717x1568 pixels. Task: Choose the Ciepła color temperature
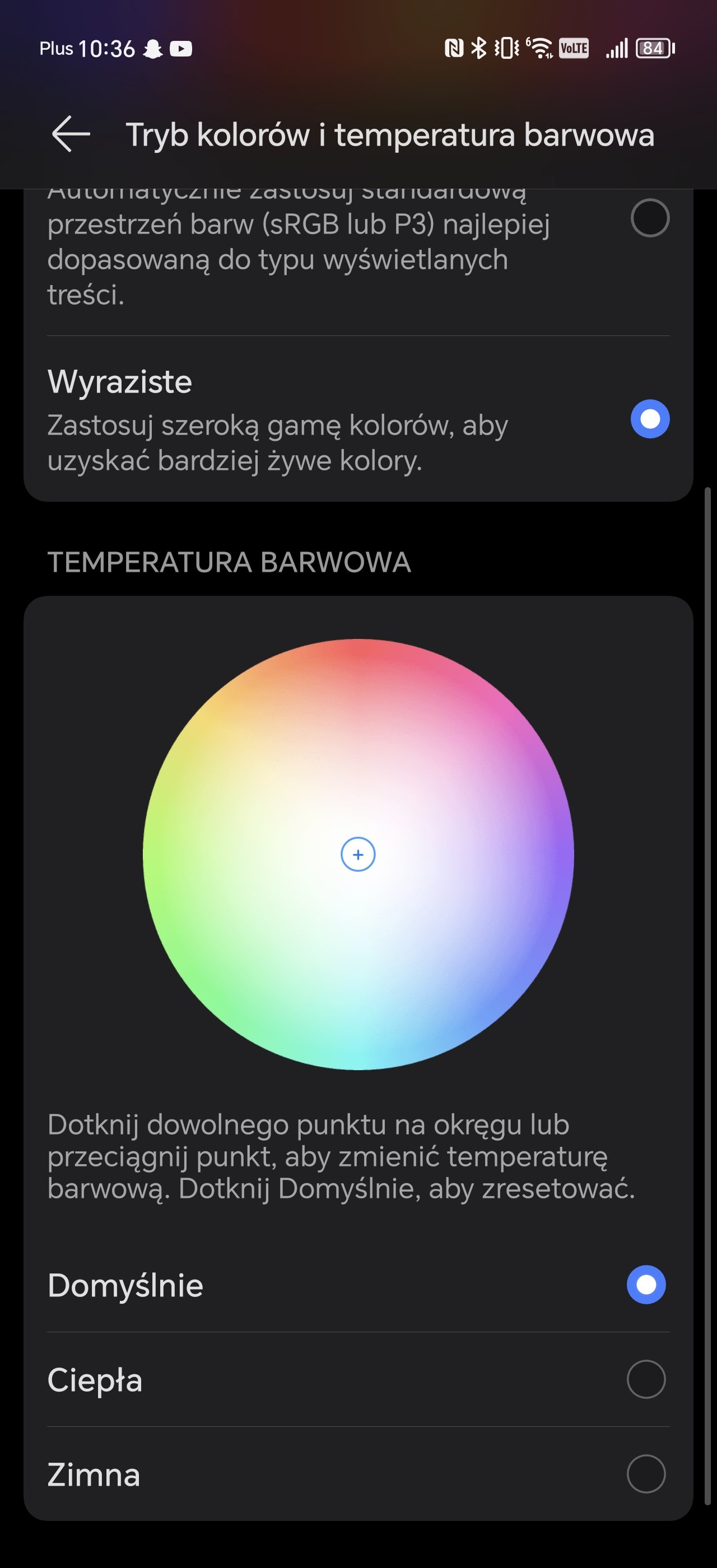pos(646,1379)
